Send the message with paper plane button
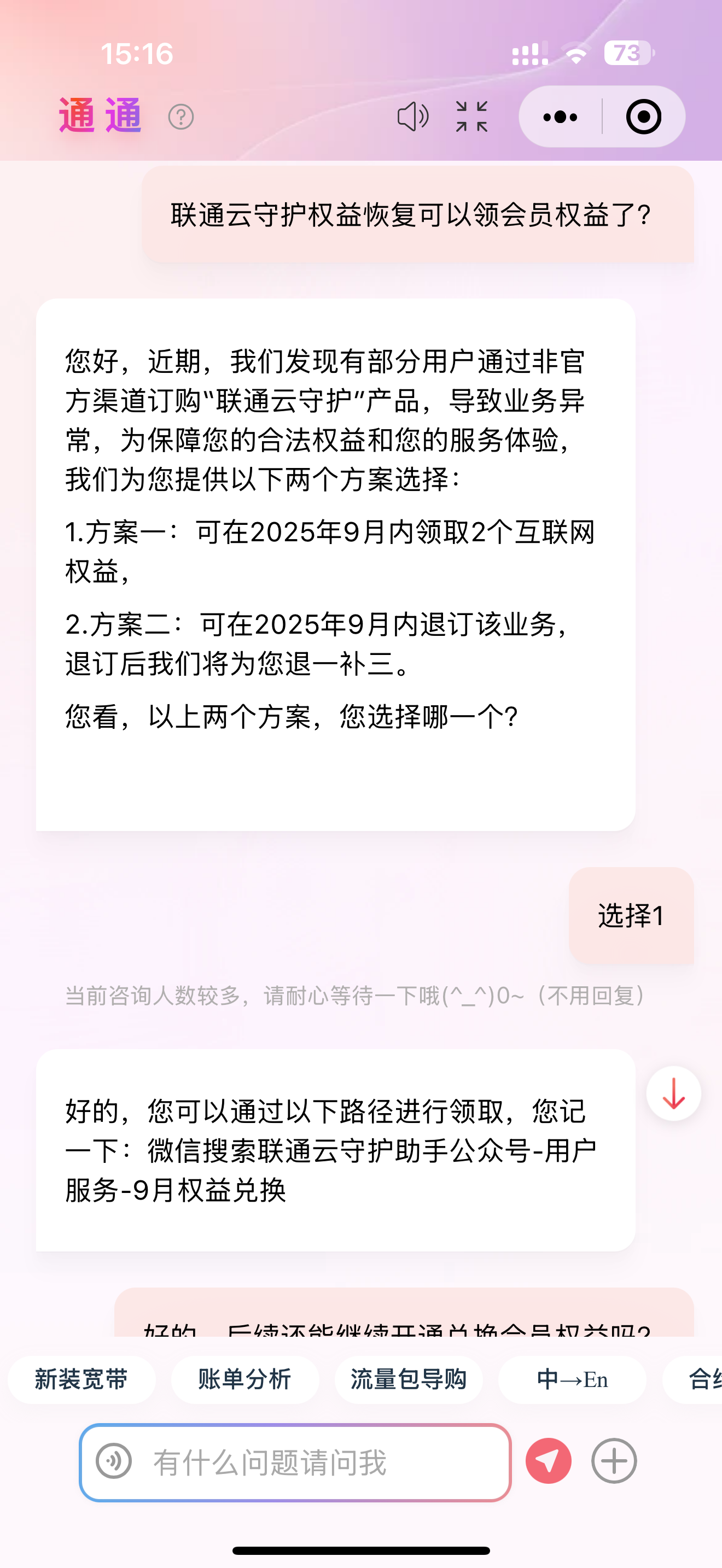Viewport: 722px width, 1568px height. (x=549, y=1461)
